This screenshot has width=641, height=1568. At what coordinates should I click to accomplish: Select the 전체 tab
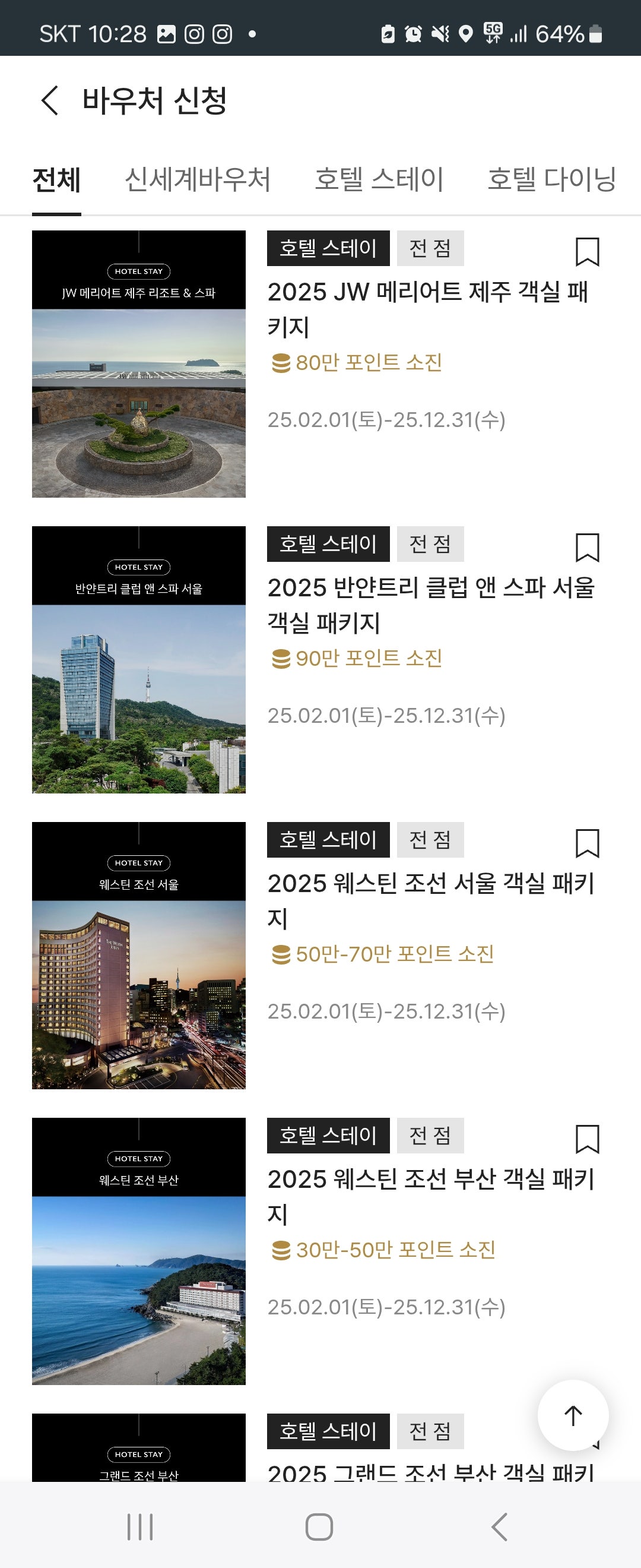56,180
